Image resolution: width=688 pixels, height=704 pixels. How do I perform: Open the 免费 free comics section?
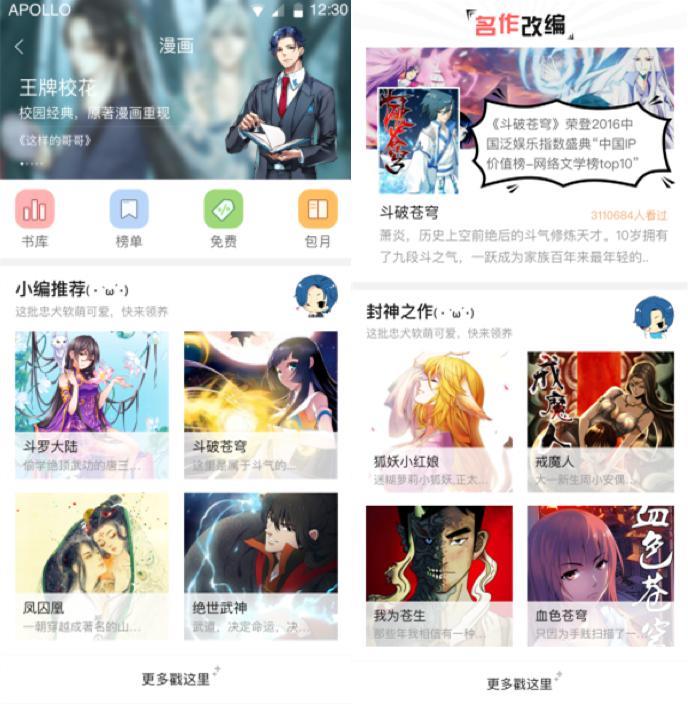(x=223, y=218)
